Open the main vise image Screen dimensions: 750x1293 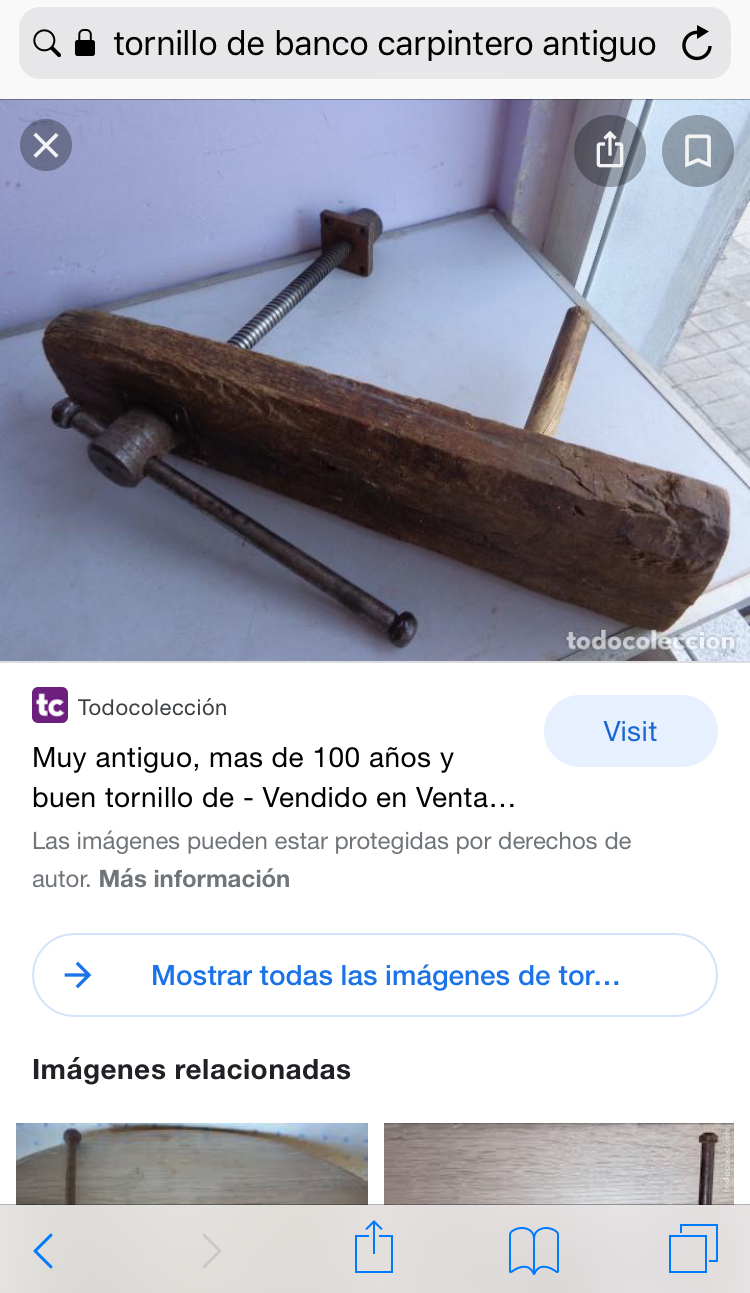(x=375, y=380)
